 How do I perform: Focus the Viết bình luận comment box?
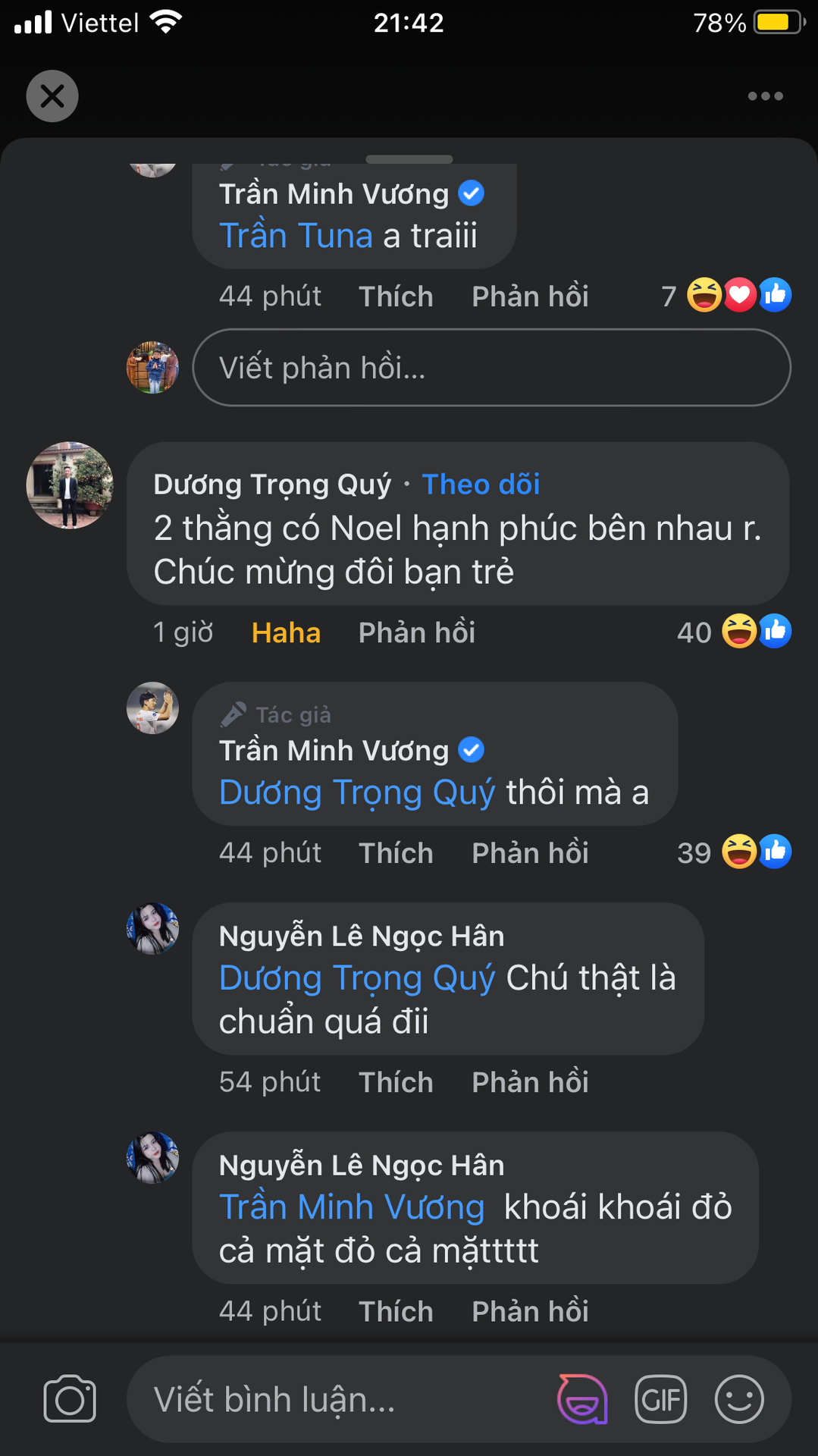pyautogui.click(x=334, y=1399)
